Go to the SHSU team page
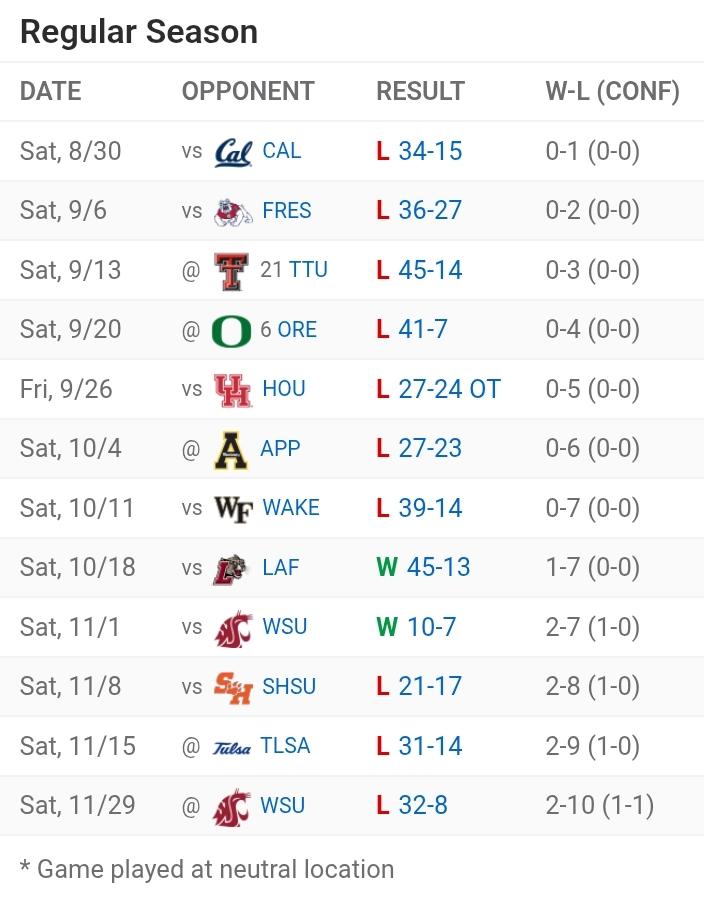704x902 pixels. click(x=289, y=686)
